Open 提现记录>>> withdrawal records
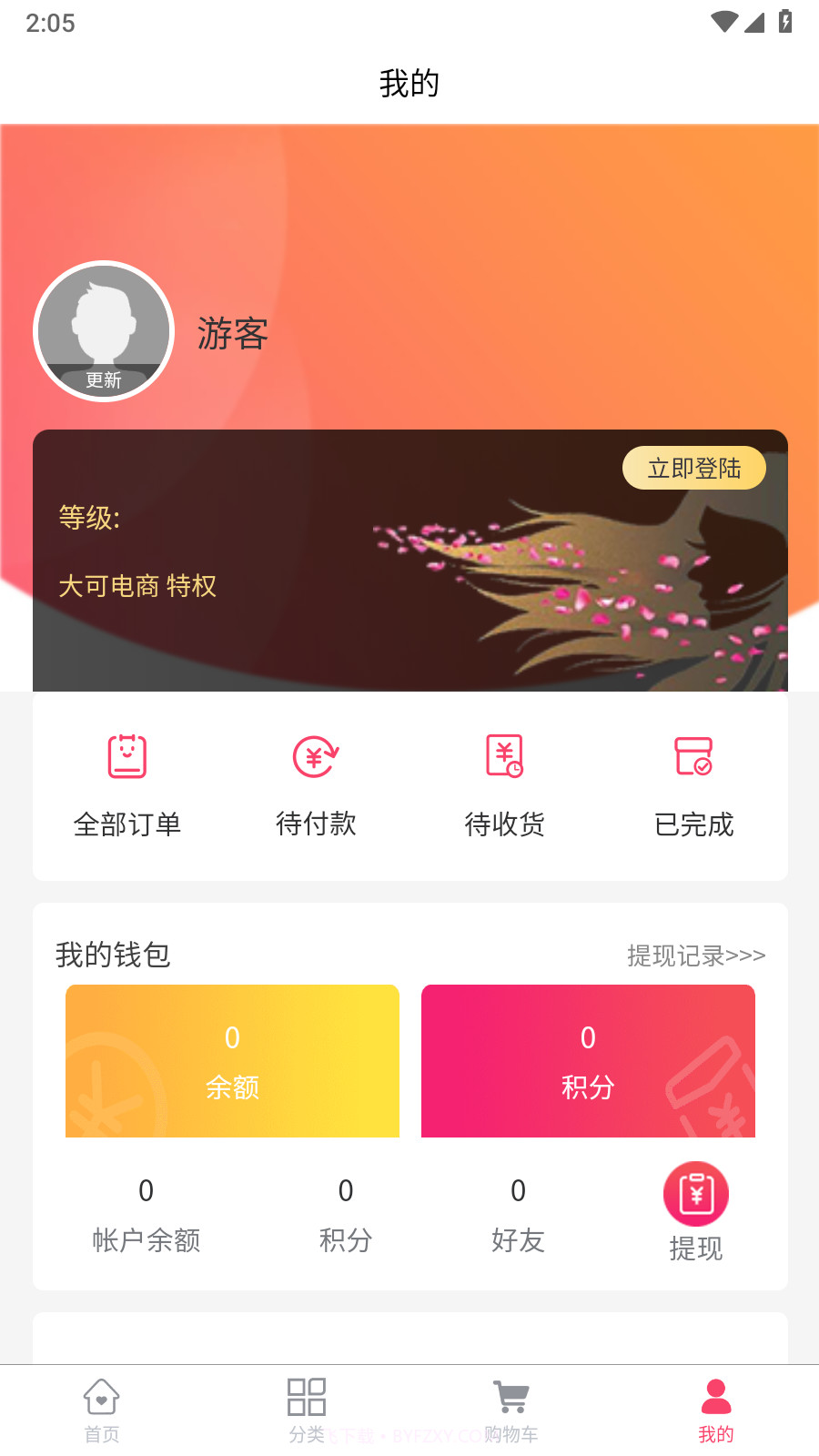This screenshot has width=819, height=1456. tap(693, 955)
